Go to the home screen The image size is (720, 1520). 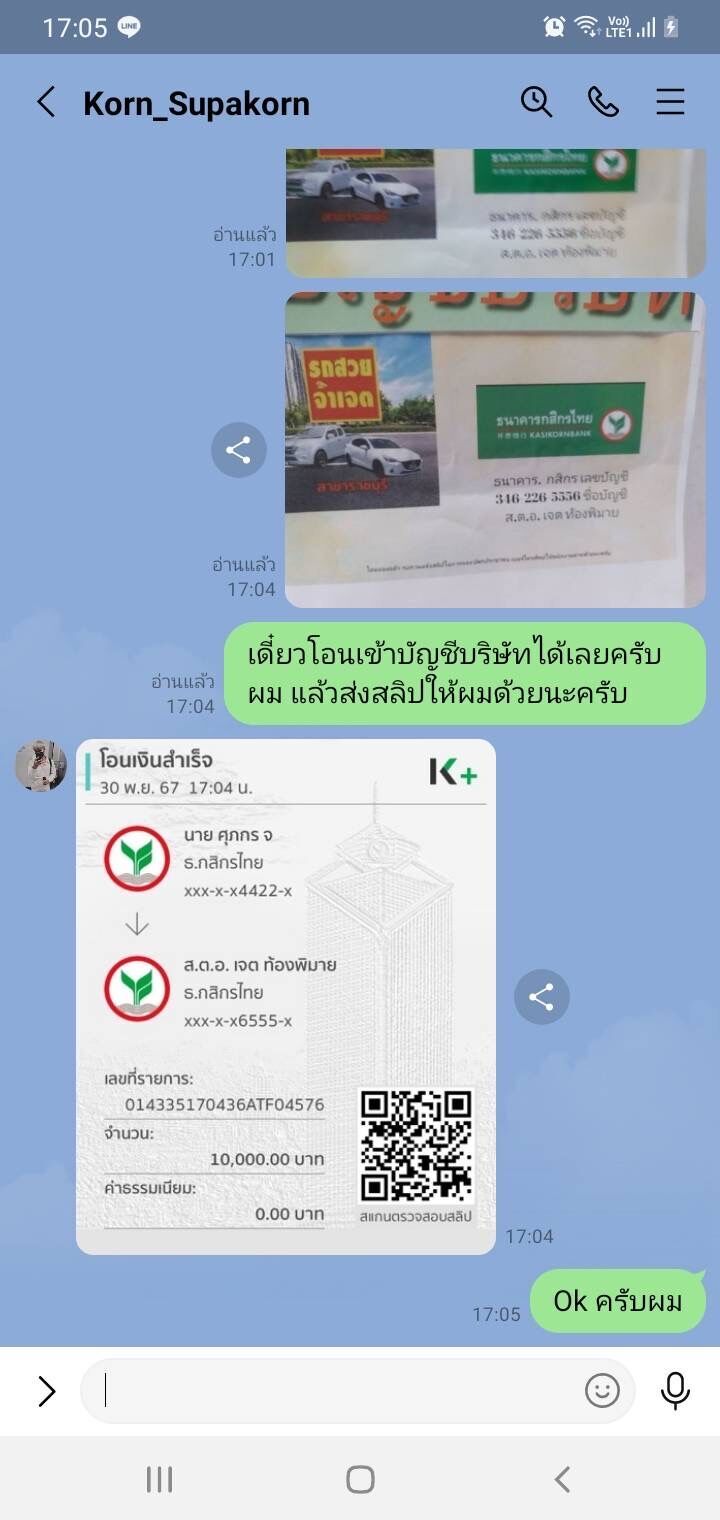pyautogui.click(x=360, y=1480)
